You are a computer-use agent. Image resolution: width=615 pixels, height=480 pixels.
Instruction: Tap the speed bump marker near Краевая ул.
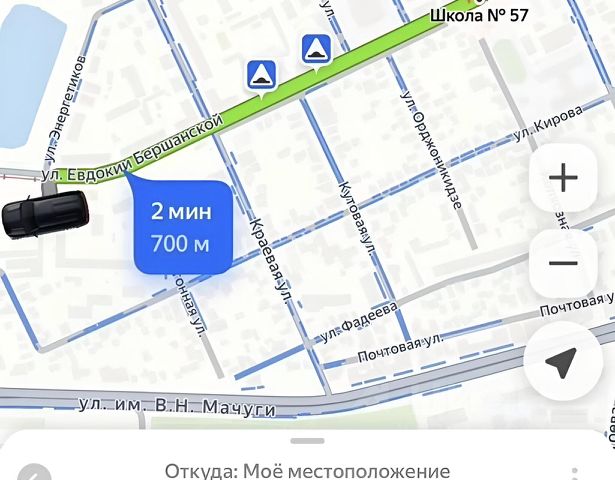coord(262,76)
